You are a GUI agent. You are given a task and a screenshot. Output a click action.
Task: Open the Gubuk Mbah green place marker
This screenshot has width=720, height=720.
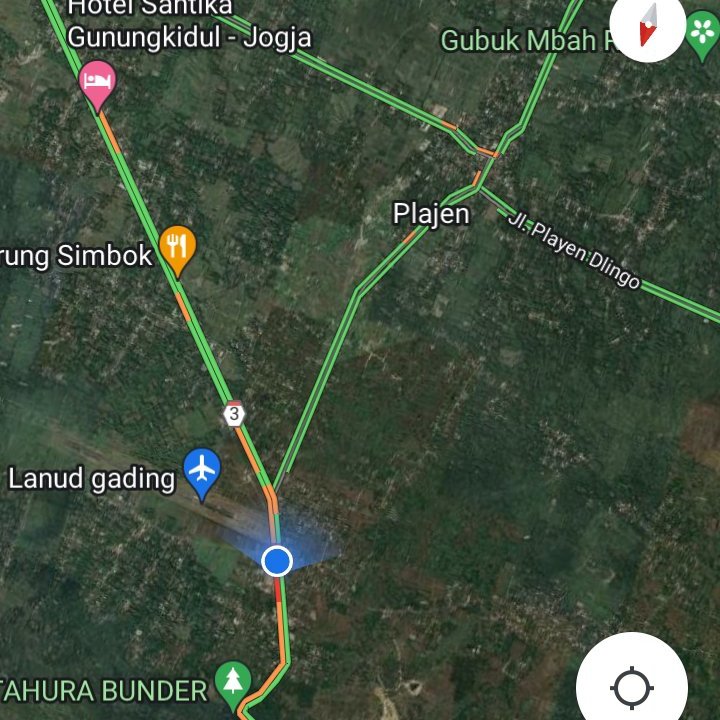click(703, 33)
